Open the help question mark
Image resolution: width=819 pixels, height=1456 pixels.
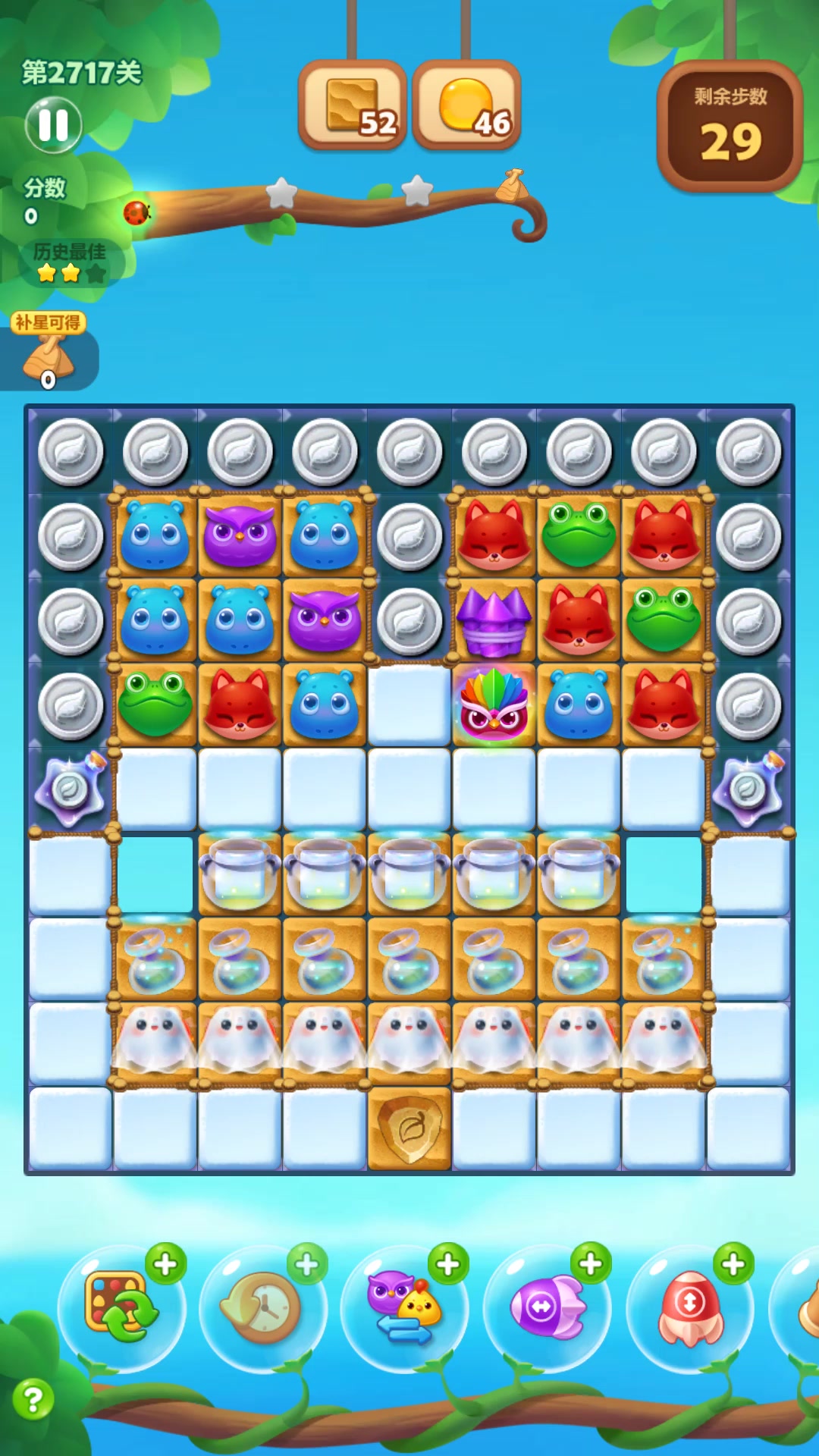tap(33, 1399)
